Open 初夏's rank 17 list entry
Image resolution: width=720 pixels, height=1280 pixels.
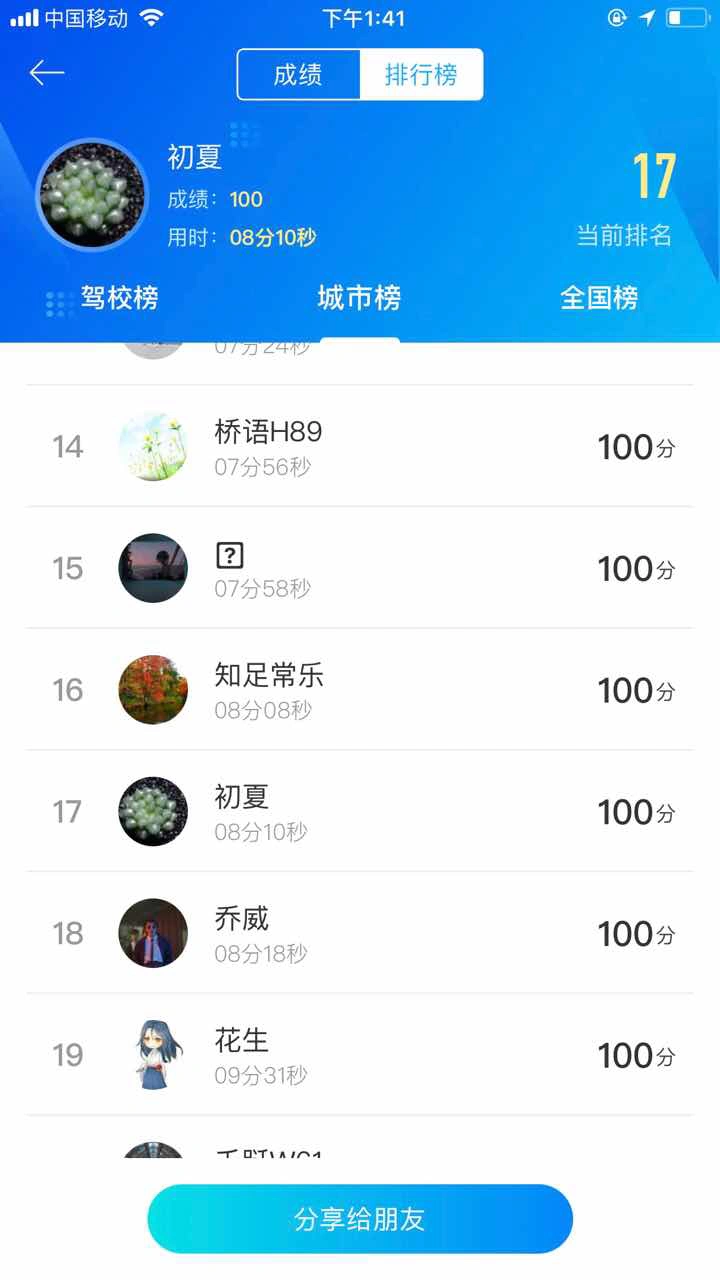point(360,811)
